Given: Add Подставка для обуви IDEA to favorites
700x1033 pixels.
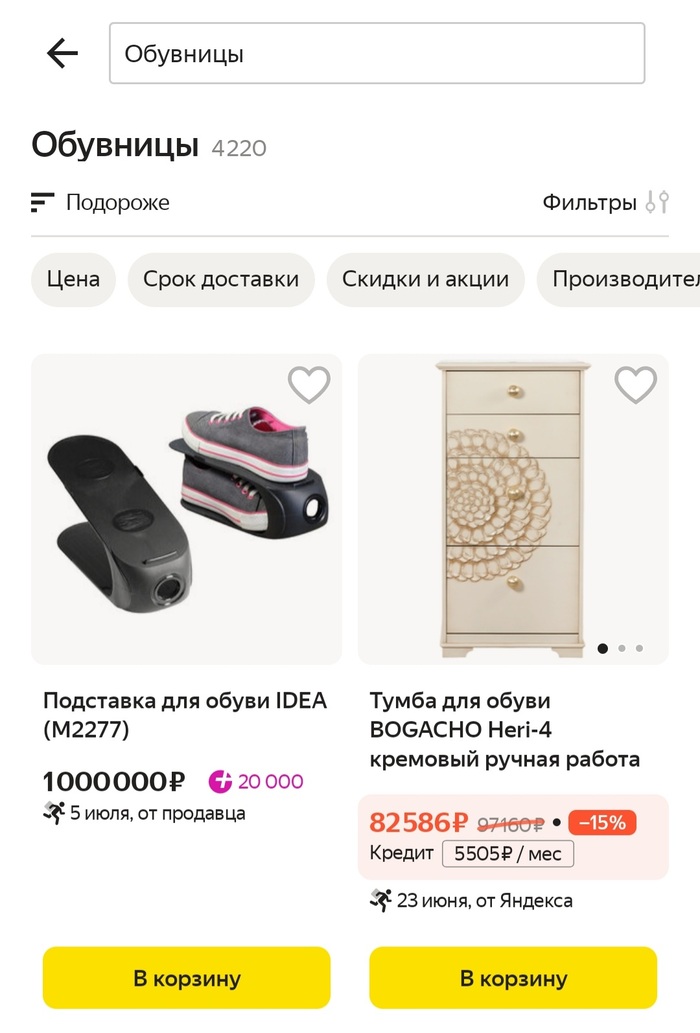Looking at the screenshot, I should tap(309, 384).
